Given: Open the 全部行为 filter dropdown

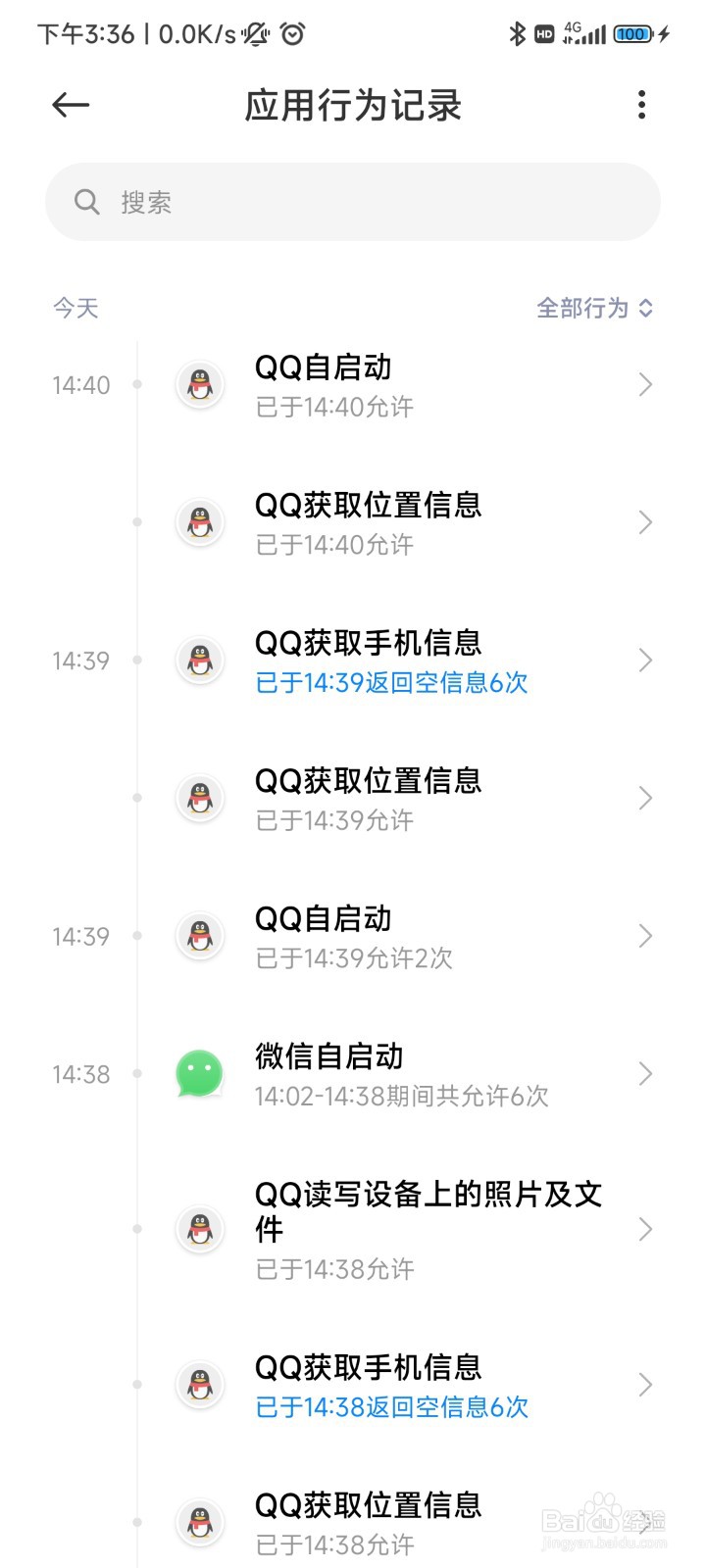Looking at the screenshot, I should (x=593, y=308).
